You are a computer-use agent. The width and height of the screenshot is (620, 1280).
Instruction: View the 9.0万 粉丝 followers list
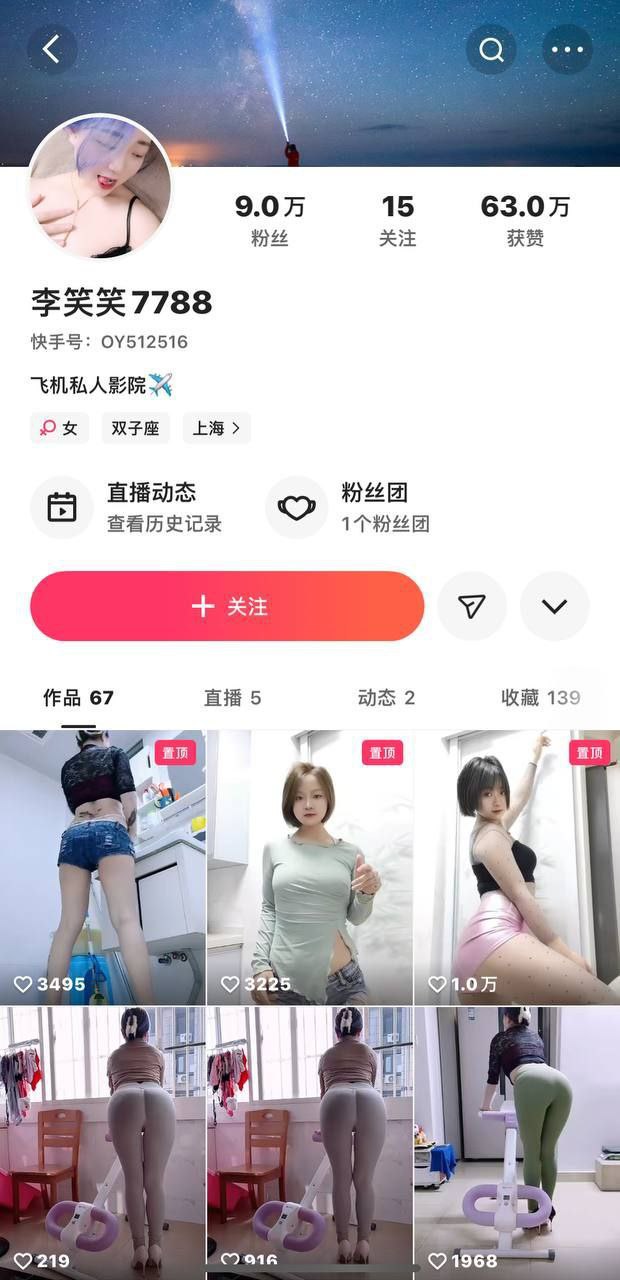click(270, 221)
